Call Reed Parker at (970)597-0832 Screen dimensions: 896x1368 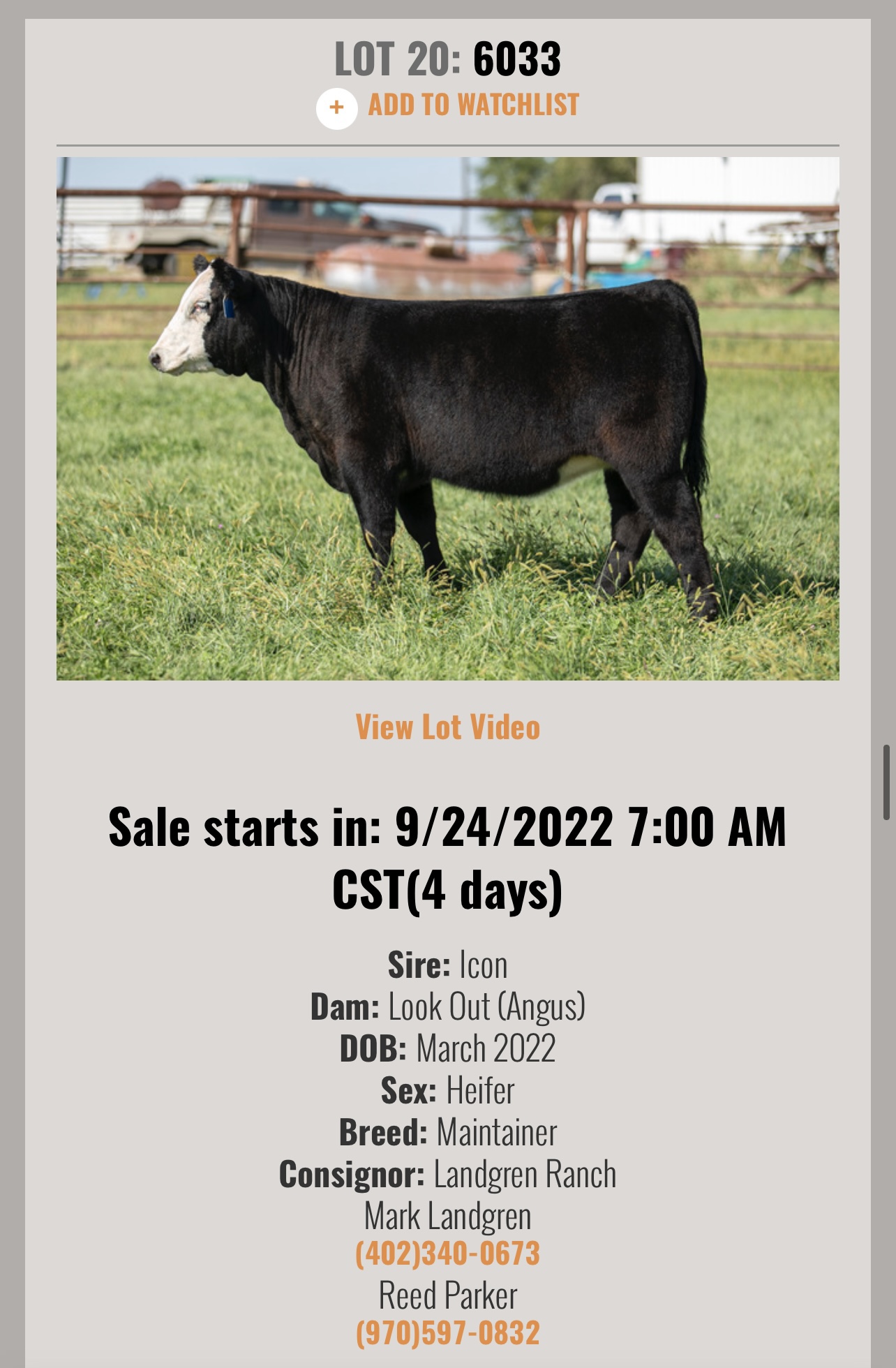[x=447, y=1333]
